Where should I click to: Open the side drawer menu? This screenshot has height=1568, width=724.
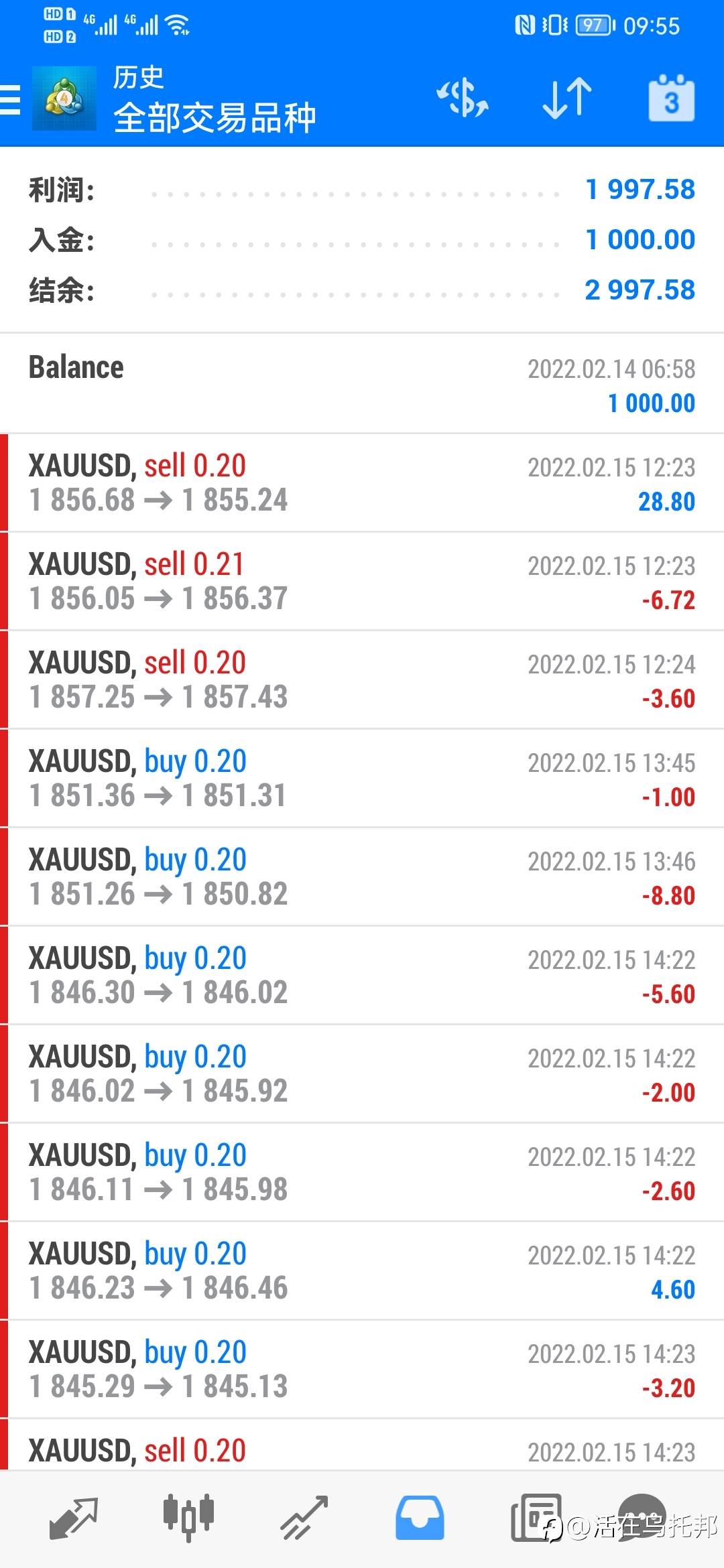[x=11, y=99]
